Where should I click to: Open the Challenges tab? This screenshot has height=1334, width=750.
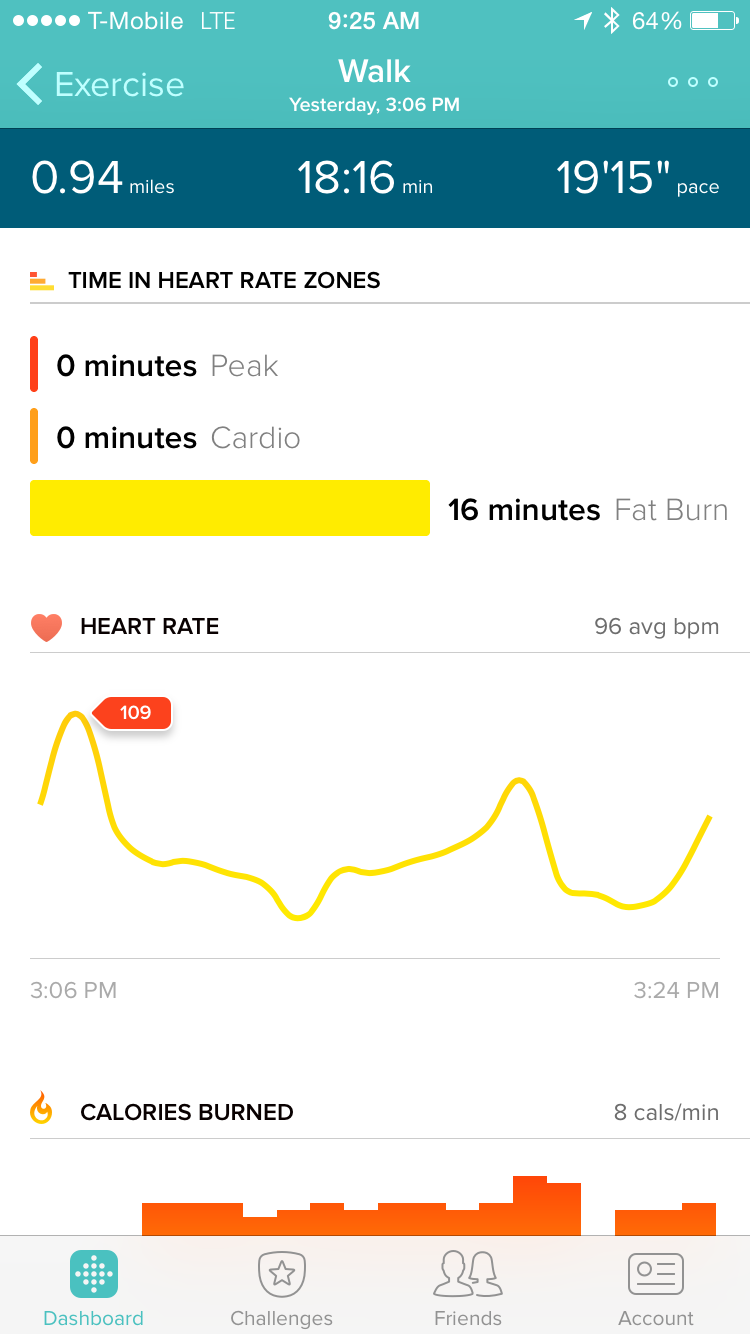pos(281,1287)
